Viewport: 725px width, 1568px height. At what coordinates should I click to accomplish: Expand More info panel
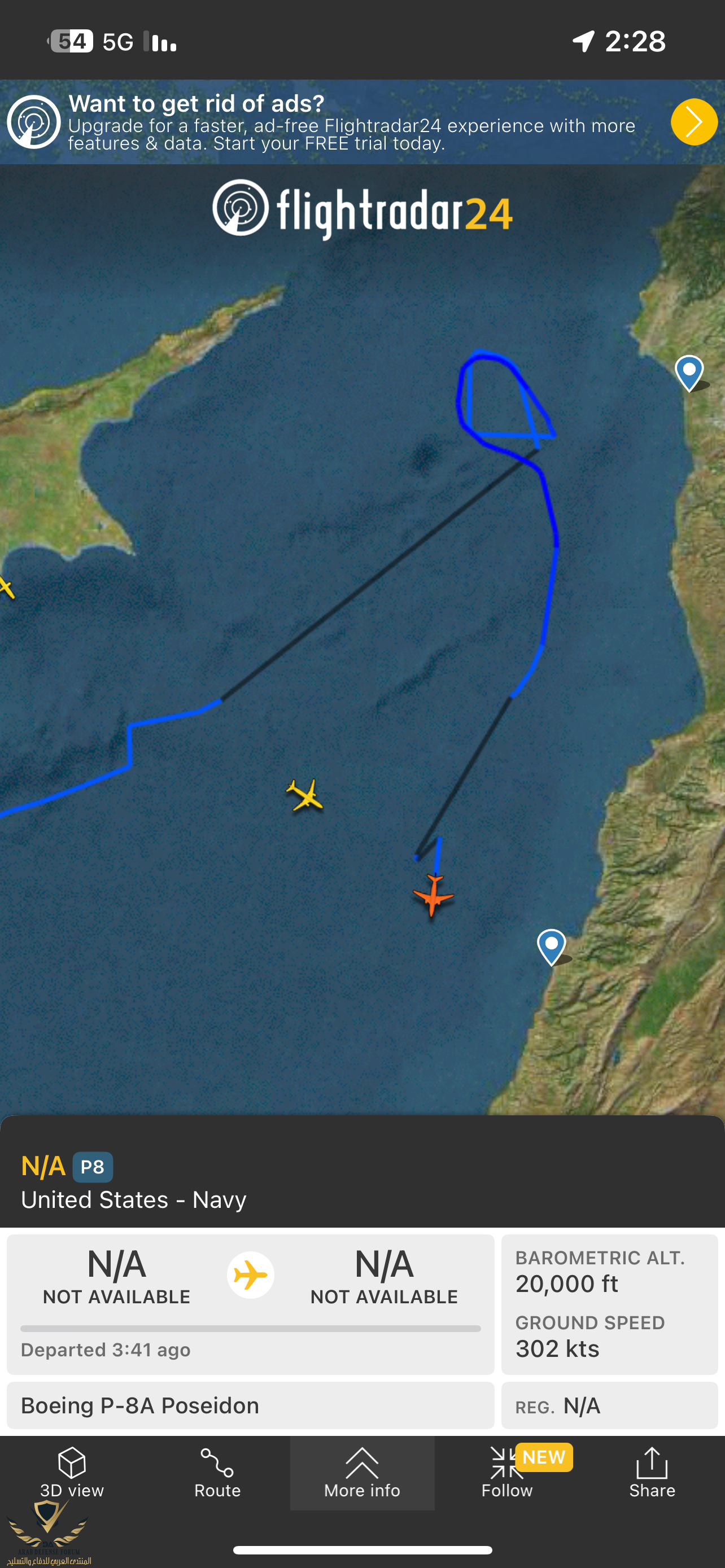click(x=362, y=1472)
